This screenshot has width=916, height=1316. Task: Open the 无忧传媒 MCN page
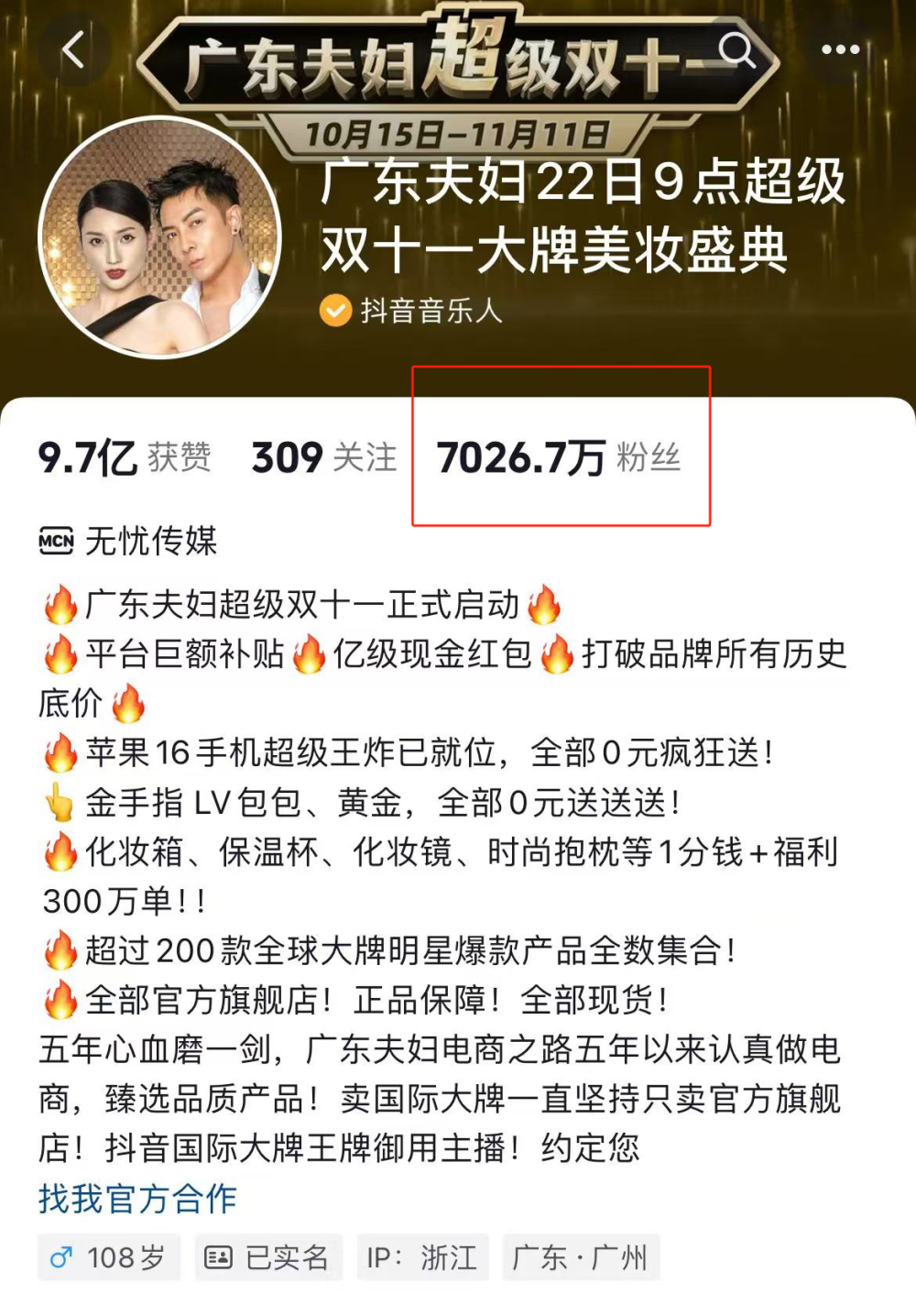[x=128, y=542]
